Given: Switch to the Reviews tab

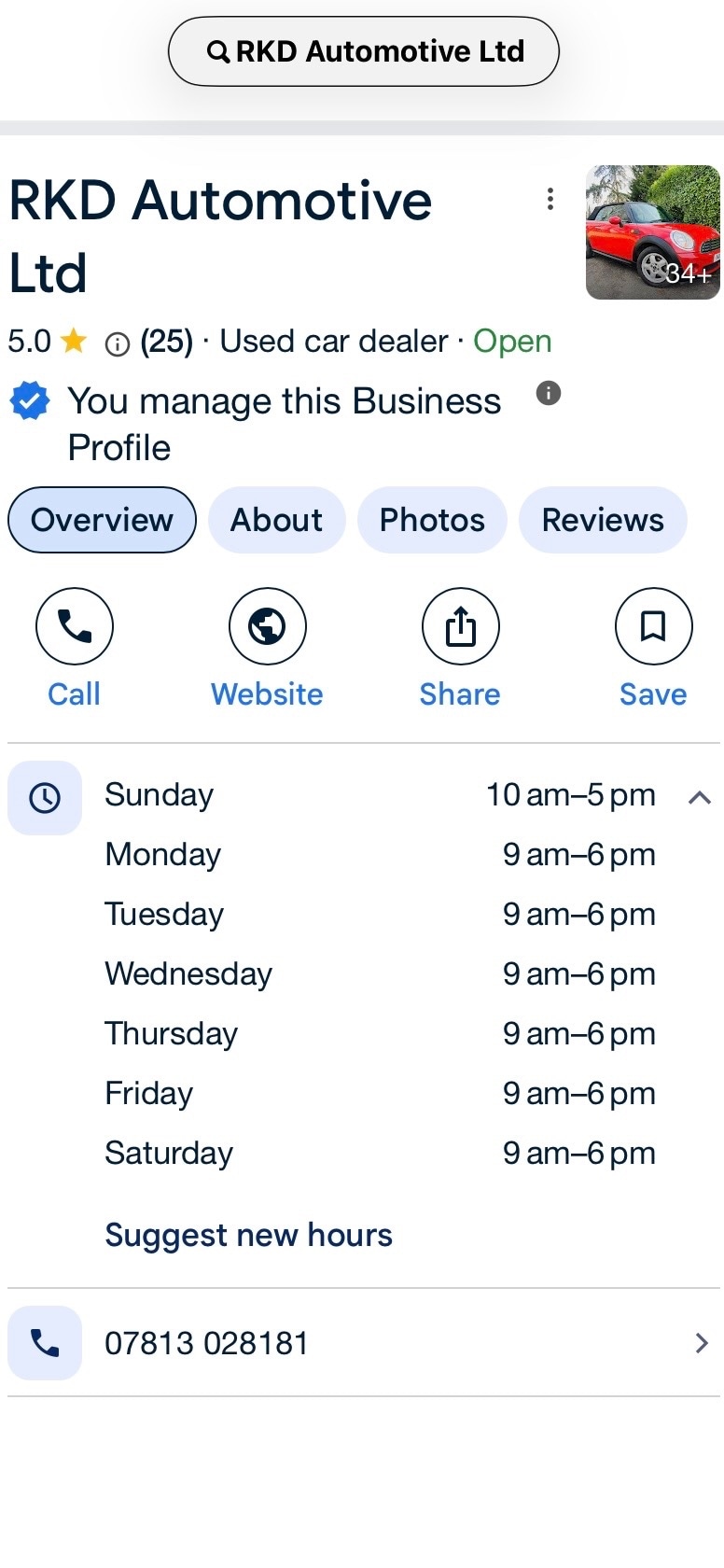Looking at the screenshot, I should pyautogui.click(x=603, y=520).
